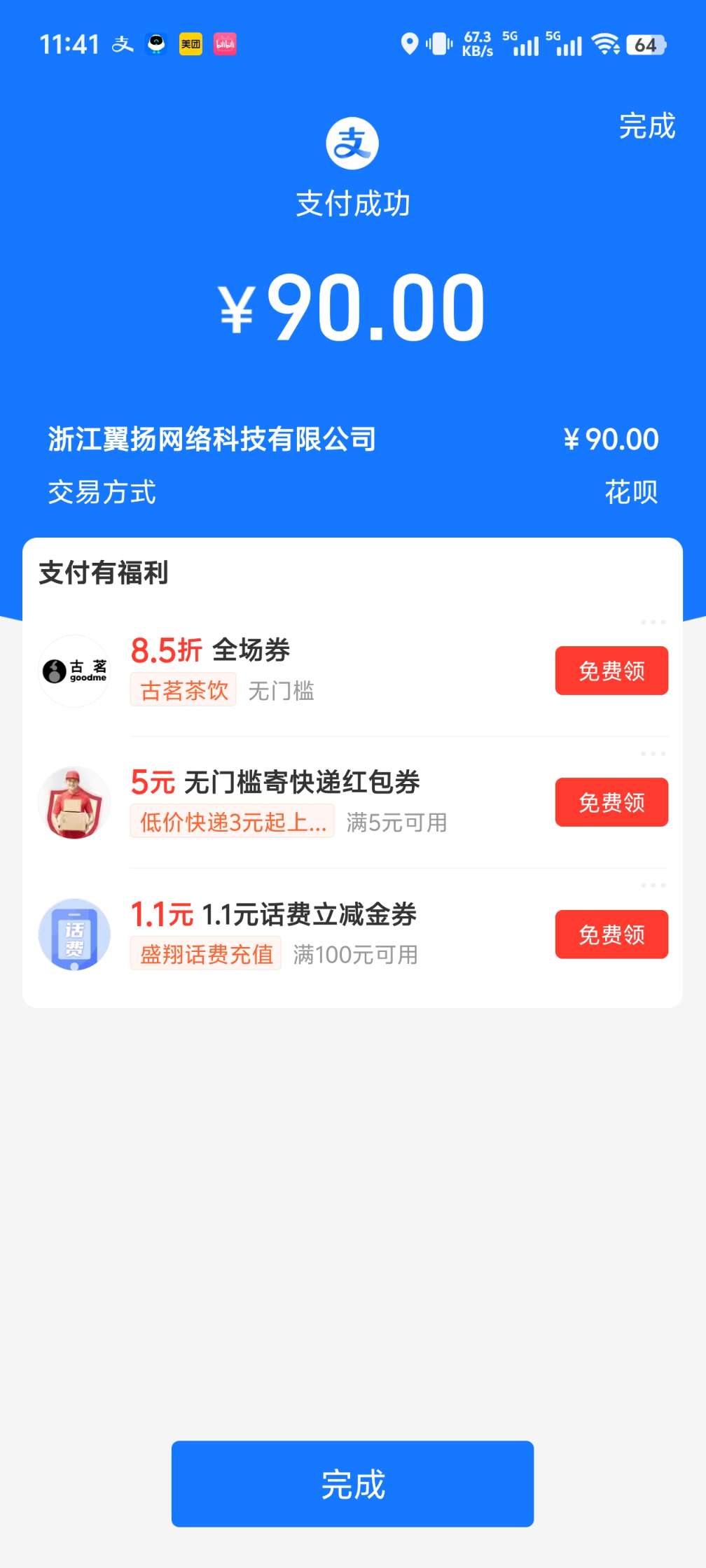Open more options for the 寄快递红包券 offer
Screen dimensions: 706x1568
[x=653, y=754]
